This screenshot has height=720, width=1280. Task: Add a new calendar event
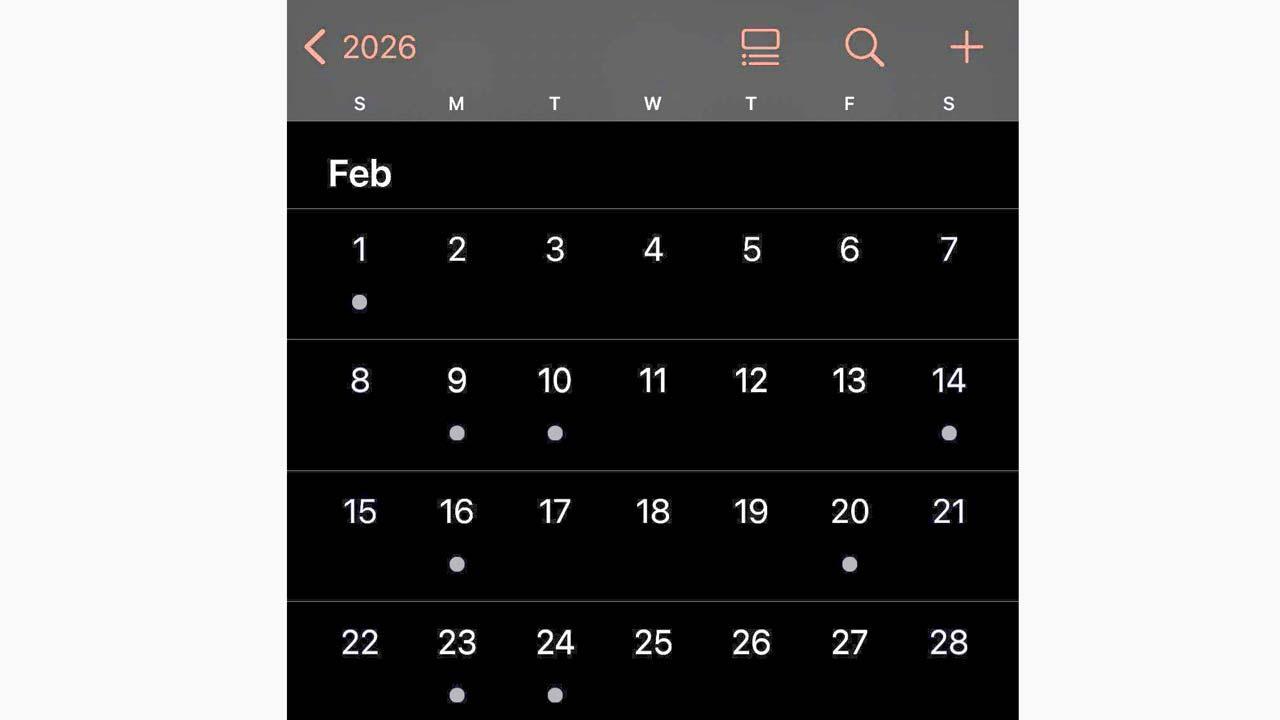pyautogui.click(x=966, y=47)
